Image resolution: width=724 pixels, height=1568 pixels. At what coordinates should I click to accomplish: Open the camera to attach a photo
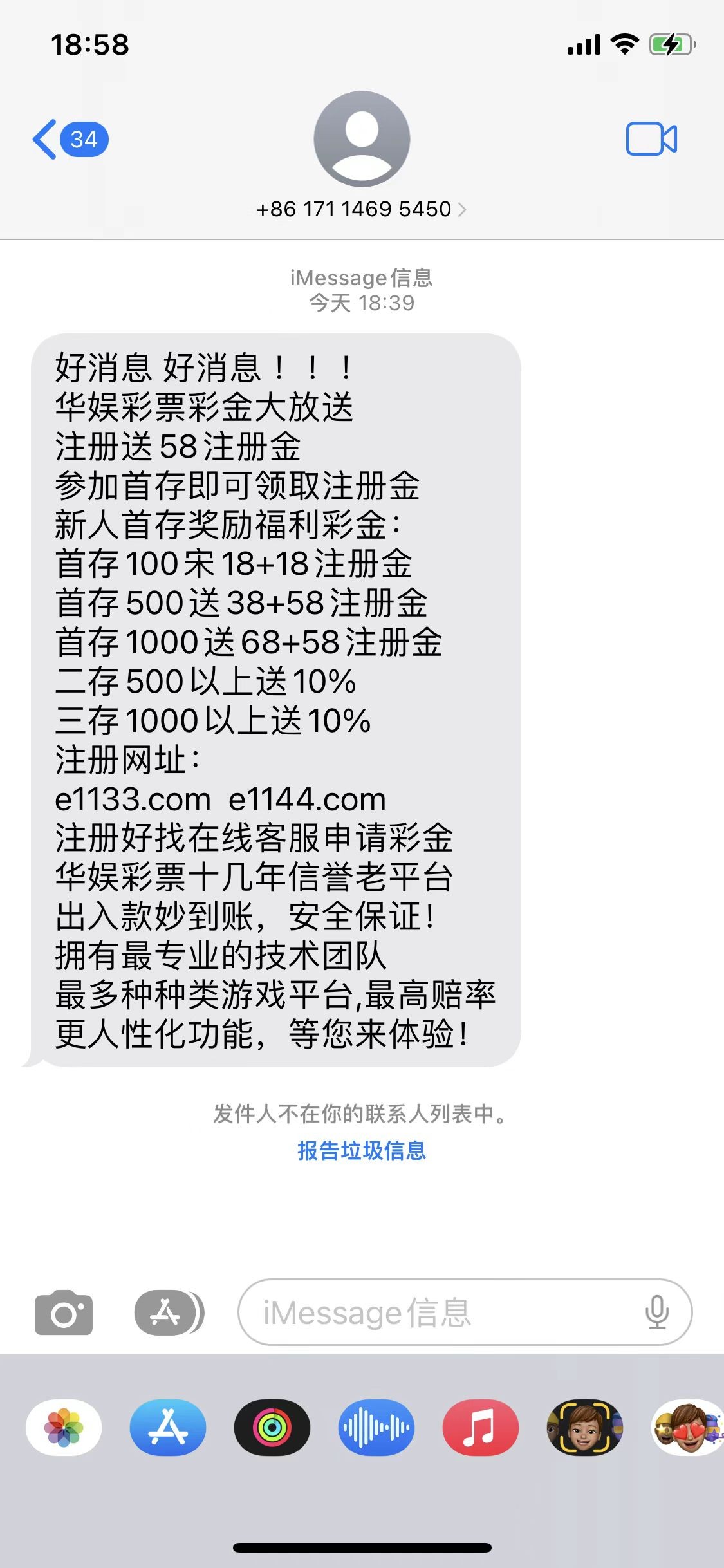click(x=63, y=1312)
